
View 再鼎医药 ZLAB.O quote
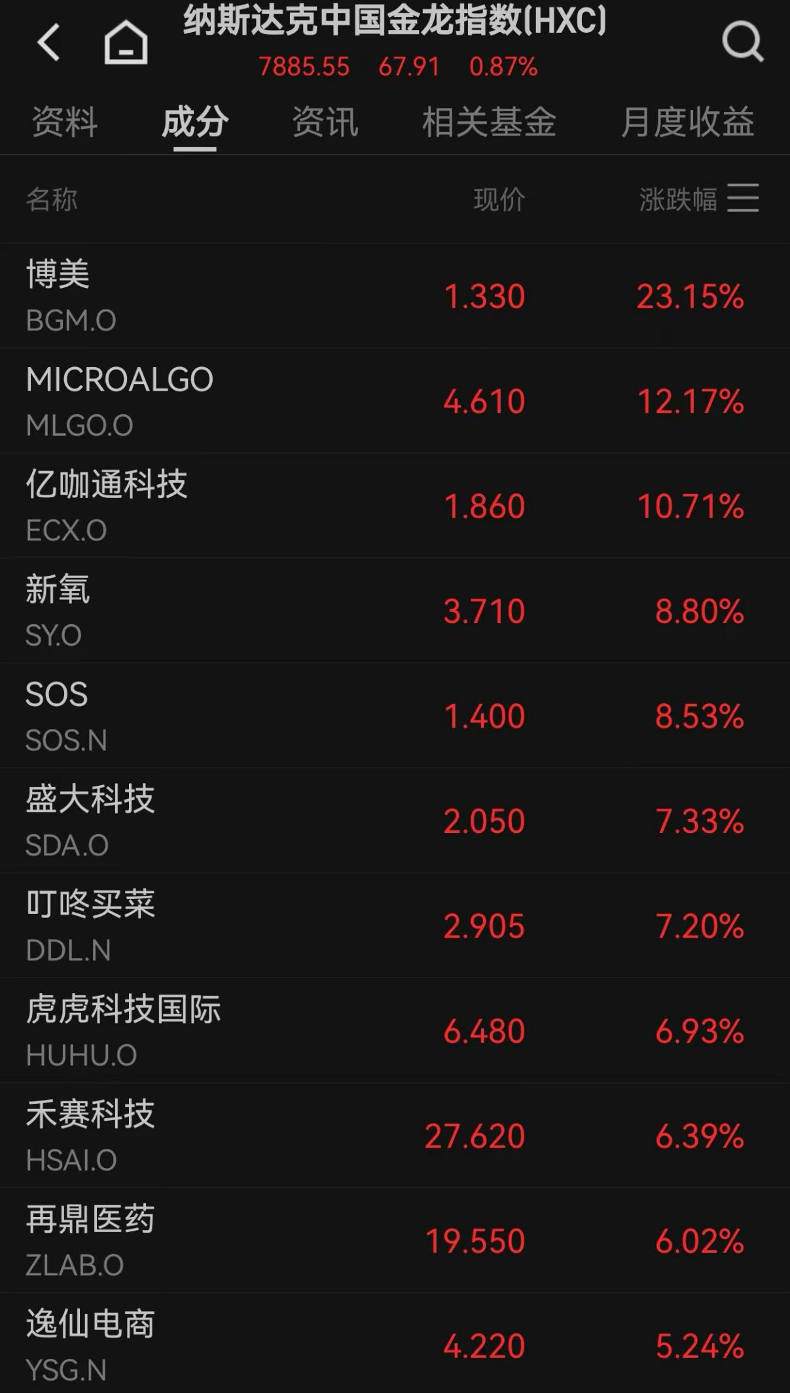point(395,1241)
